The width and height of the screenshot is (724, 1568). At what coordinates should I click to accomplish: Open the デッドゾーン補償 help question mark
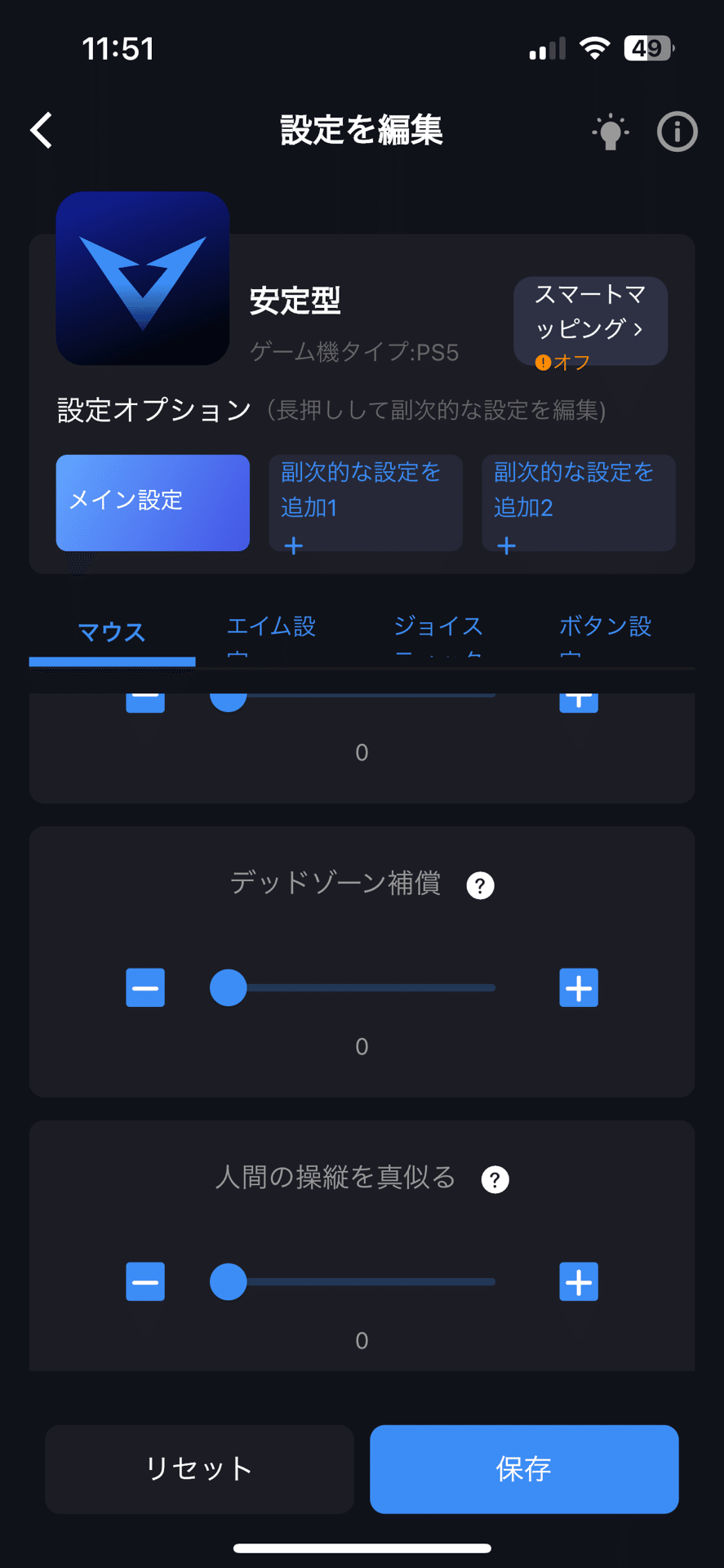point(480,884)
